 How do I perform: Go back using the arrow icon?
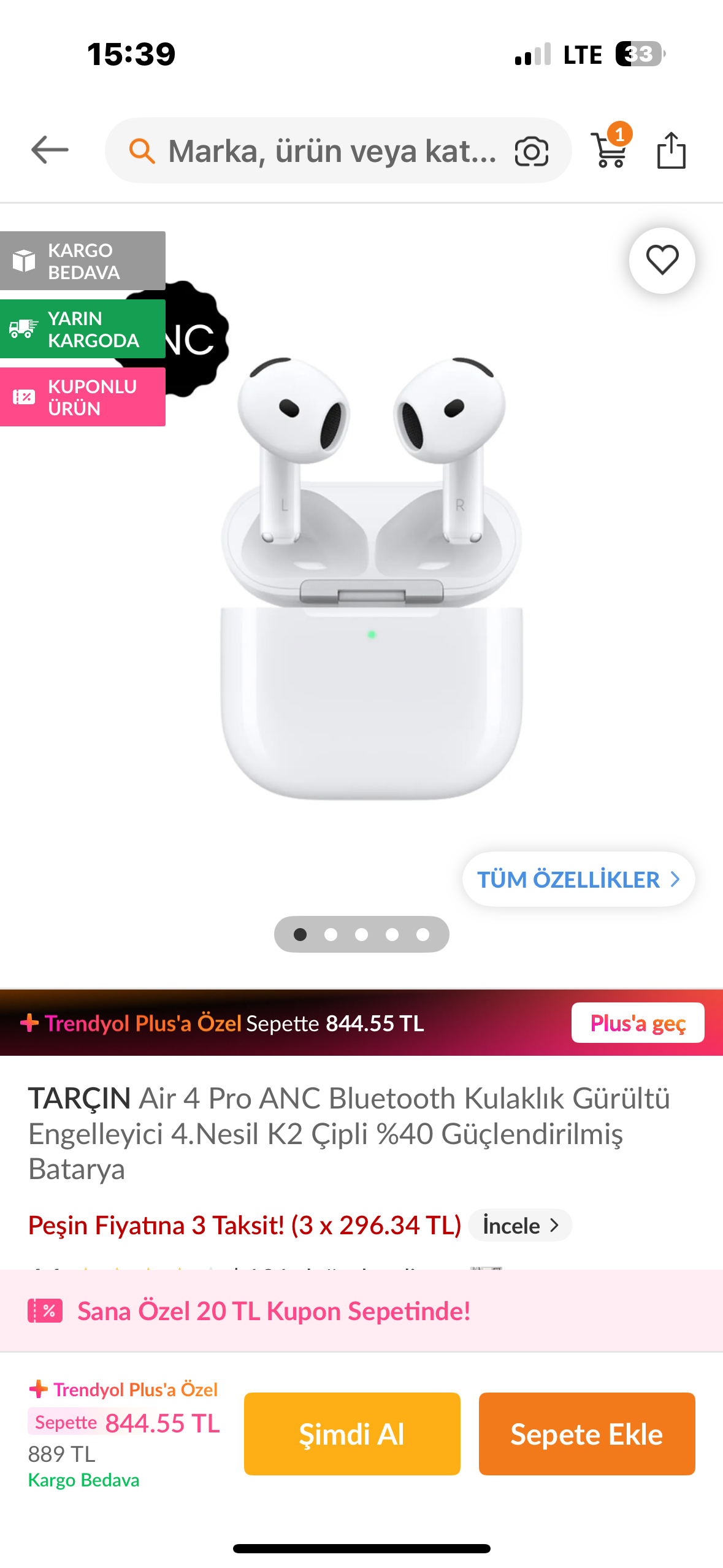tap(50, 150)
